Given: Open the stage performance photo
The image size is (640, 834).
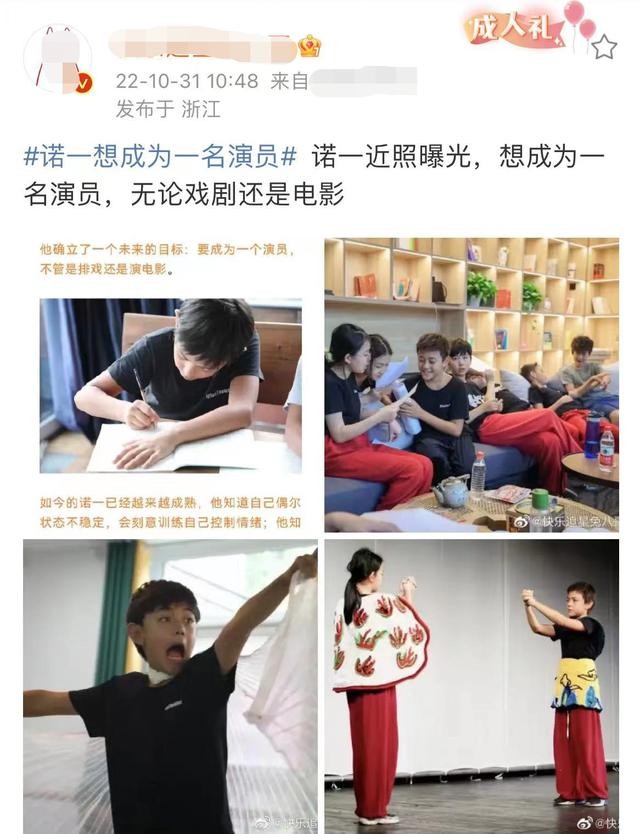Looking at the screenshot, I should pos(471,687).
